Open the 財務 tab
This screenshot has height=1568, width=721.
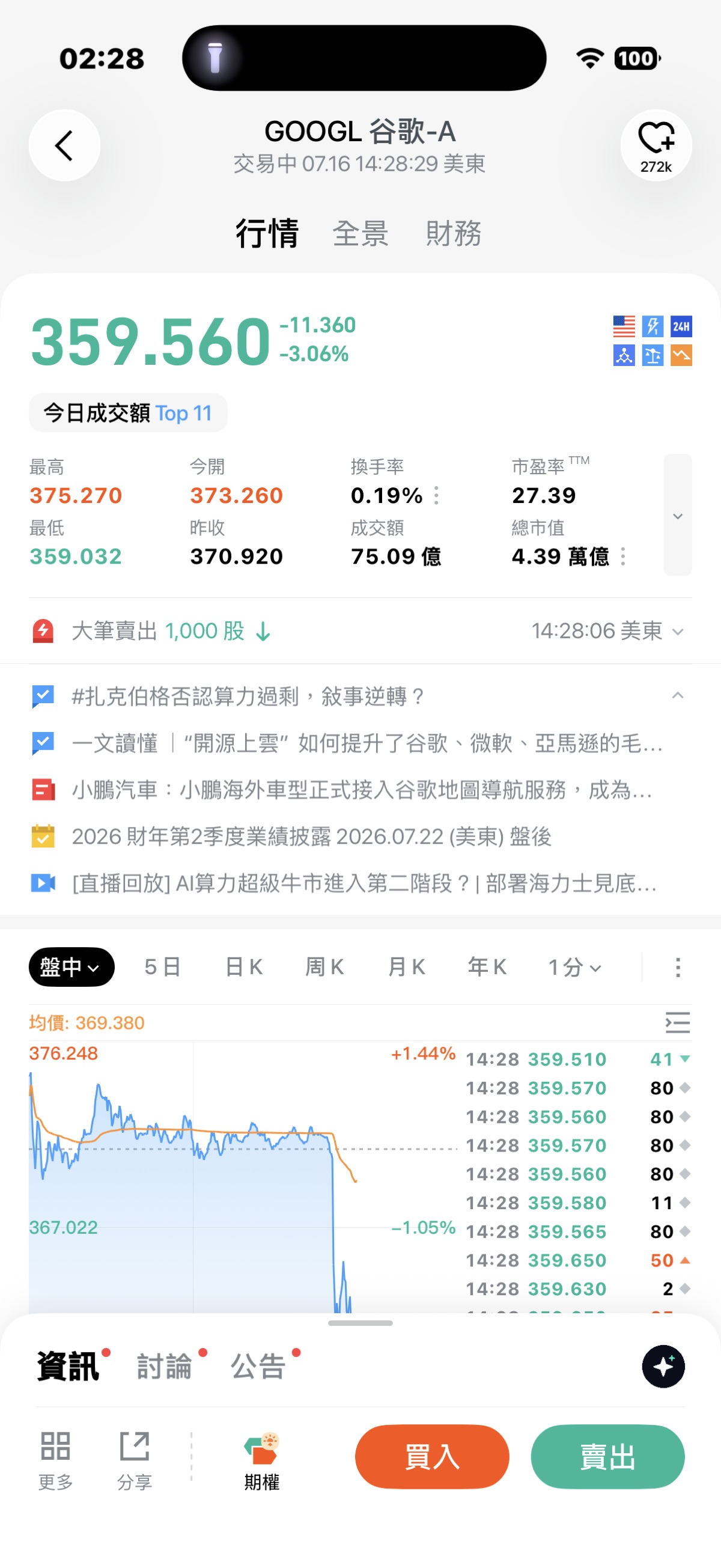coord(453,233)
